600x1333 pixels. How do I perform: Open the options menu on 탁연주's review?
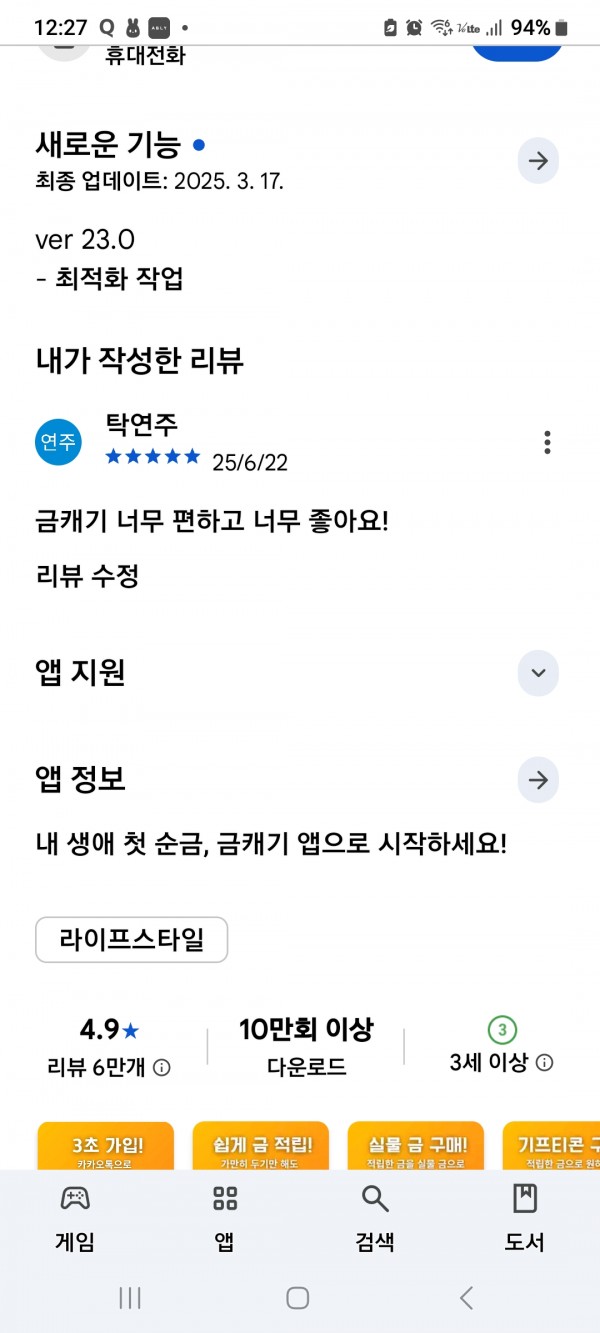click(x=547, y=442)
